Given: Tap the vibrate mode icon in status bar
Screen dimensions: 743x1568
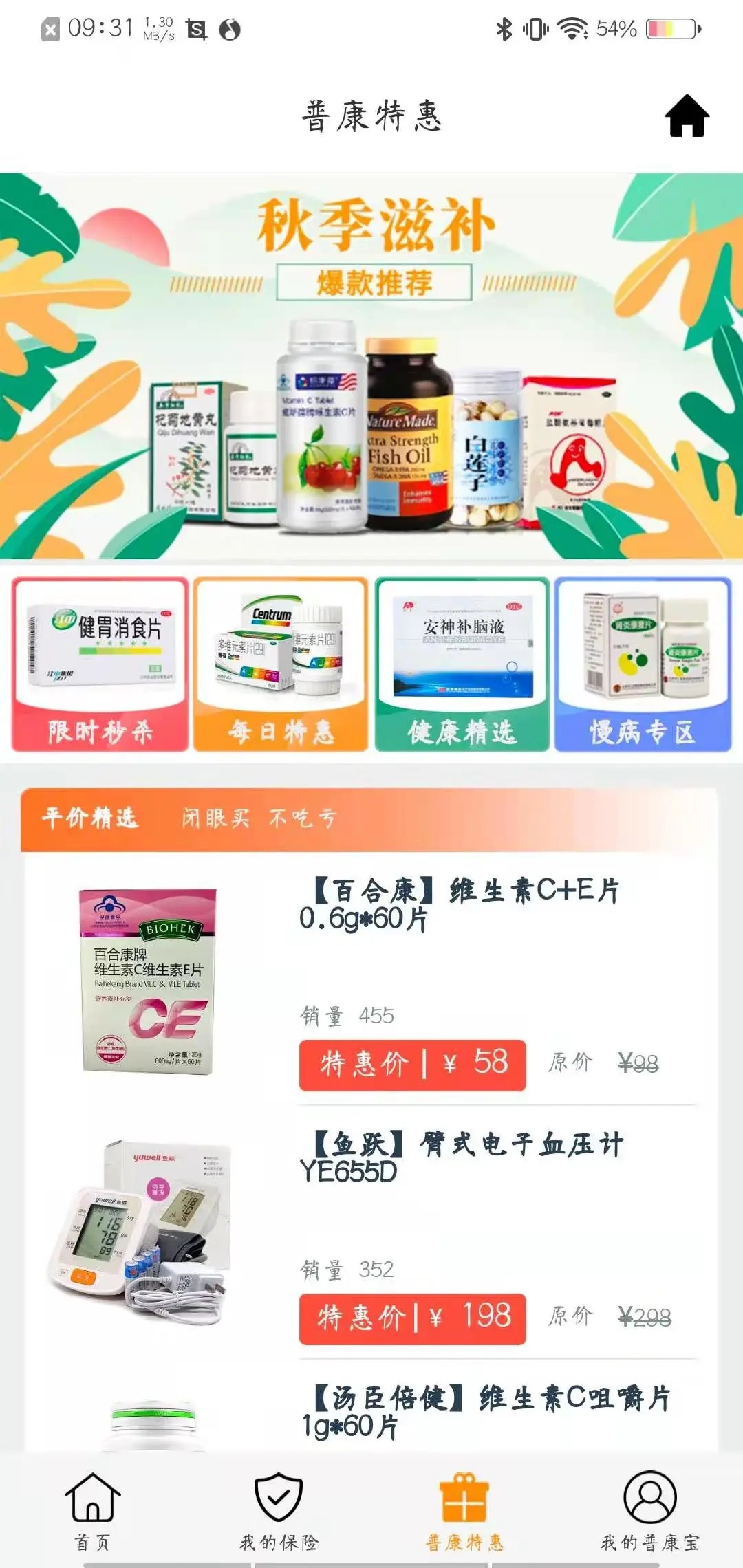Looking at the screenshot, I should [x=535, y=29].
